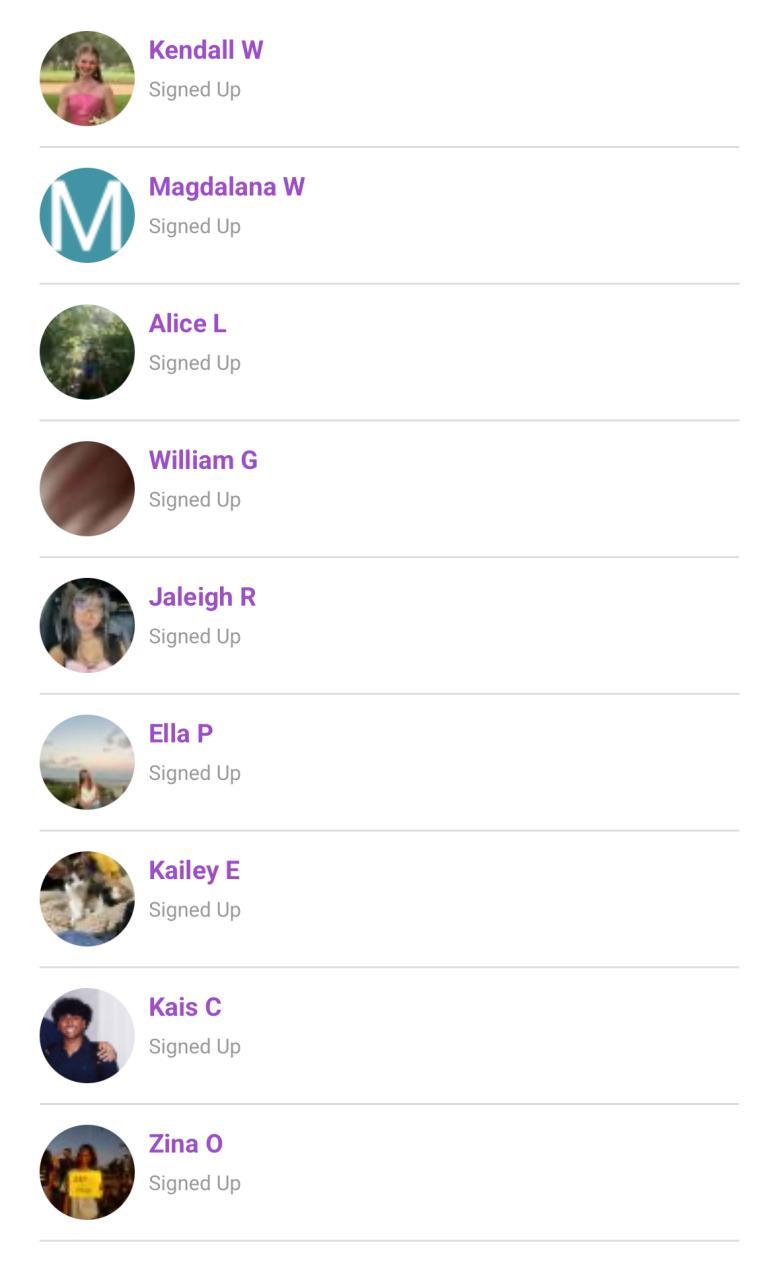Open Kendall W's profile
Viewport: 779px width, 1280px height.
point(205,51)
